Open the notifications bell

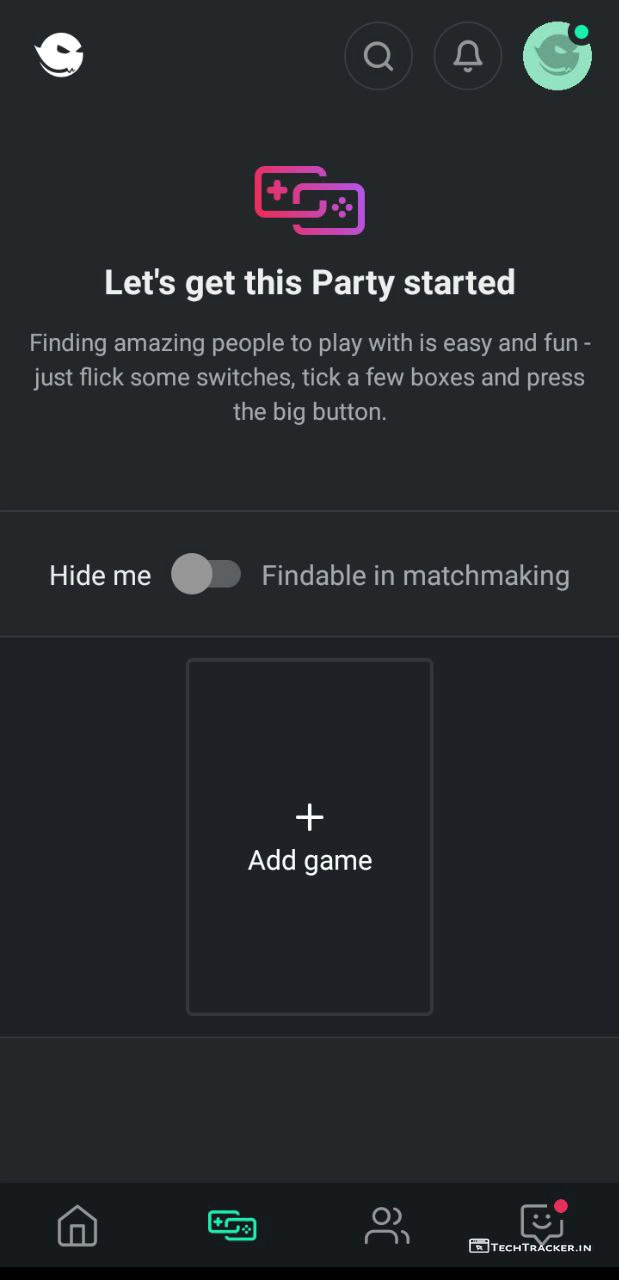[x=467, y=56]
